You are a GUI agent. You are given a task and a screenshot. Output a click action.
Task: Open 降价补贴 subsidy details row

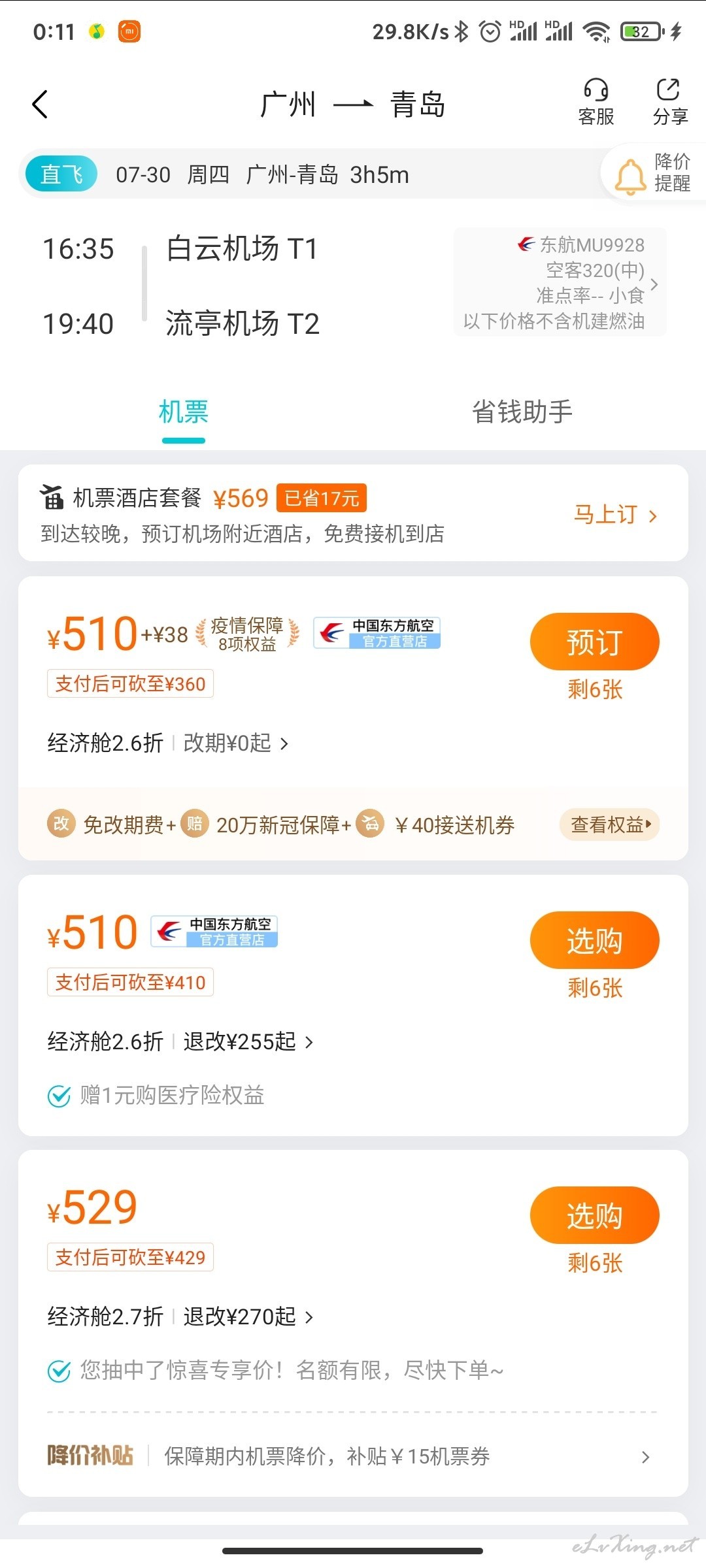353,1456
